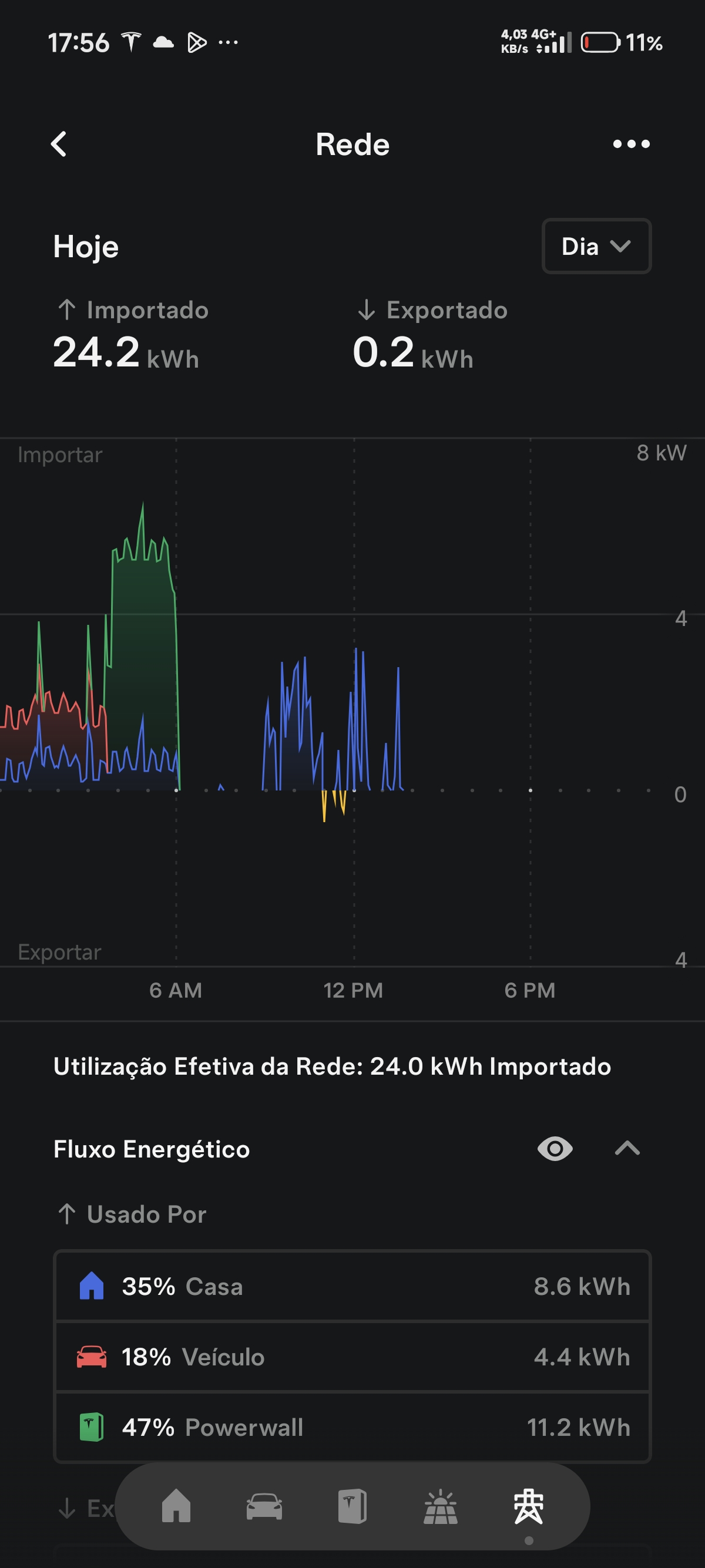The width and height of the screenshot is (705, 1568).
Task: Switch to the vehicle tab in bottom bar
Action: click(x=264, y=1506)
